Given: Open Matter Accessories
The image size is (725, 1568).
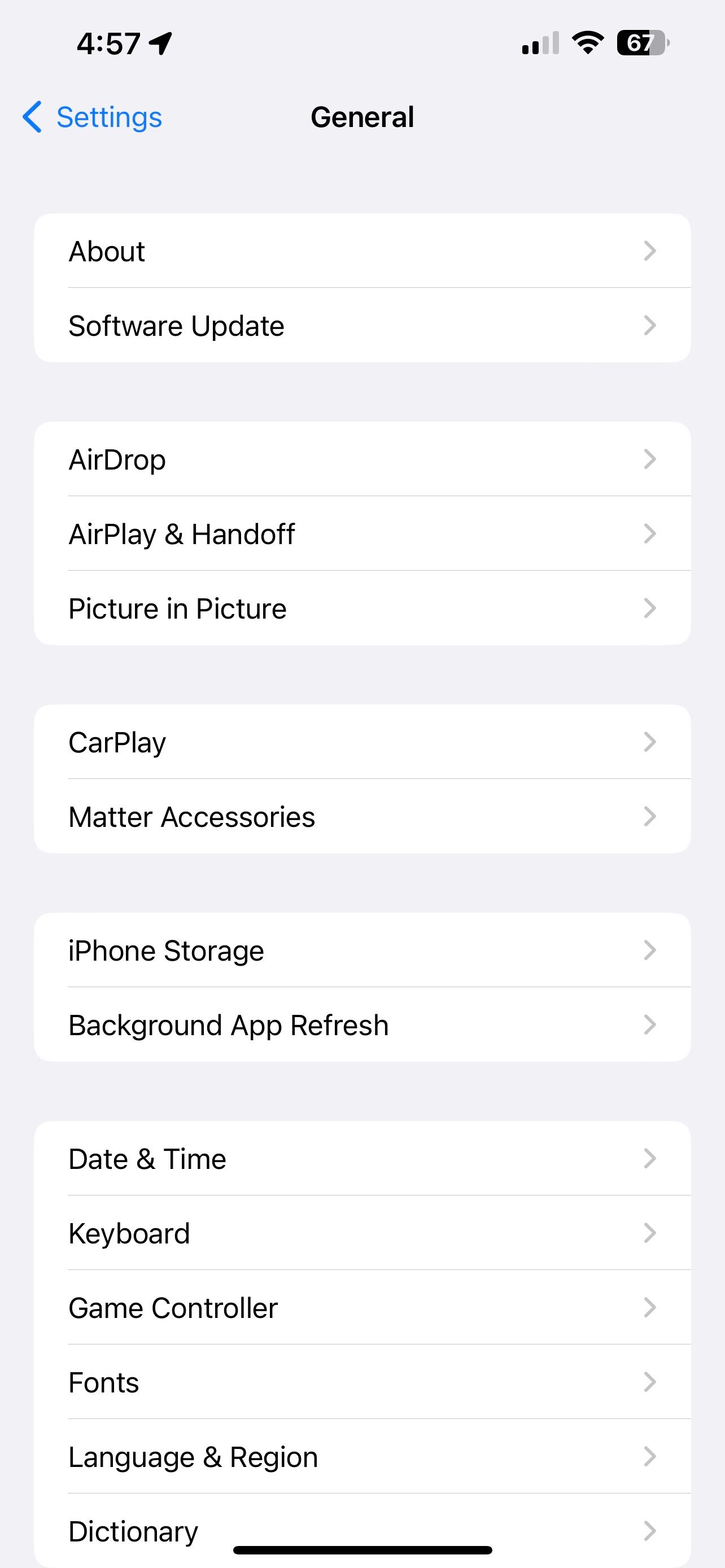Looking at the screenshot, I should point(361,816).
